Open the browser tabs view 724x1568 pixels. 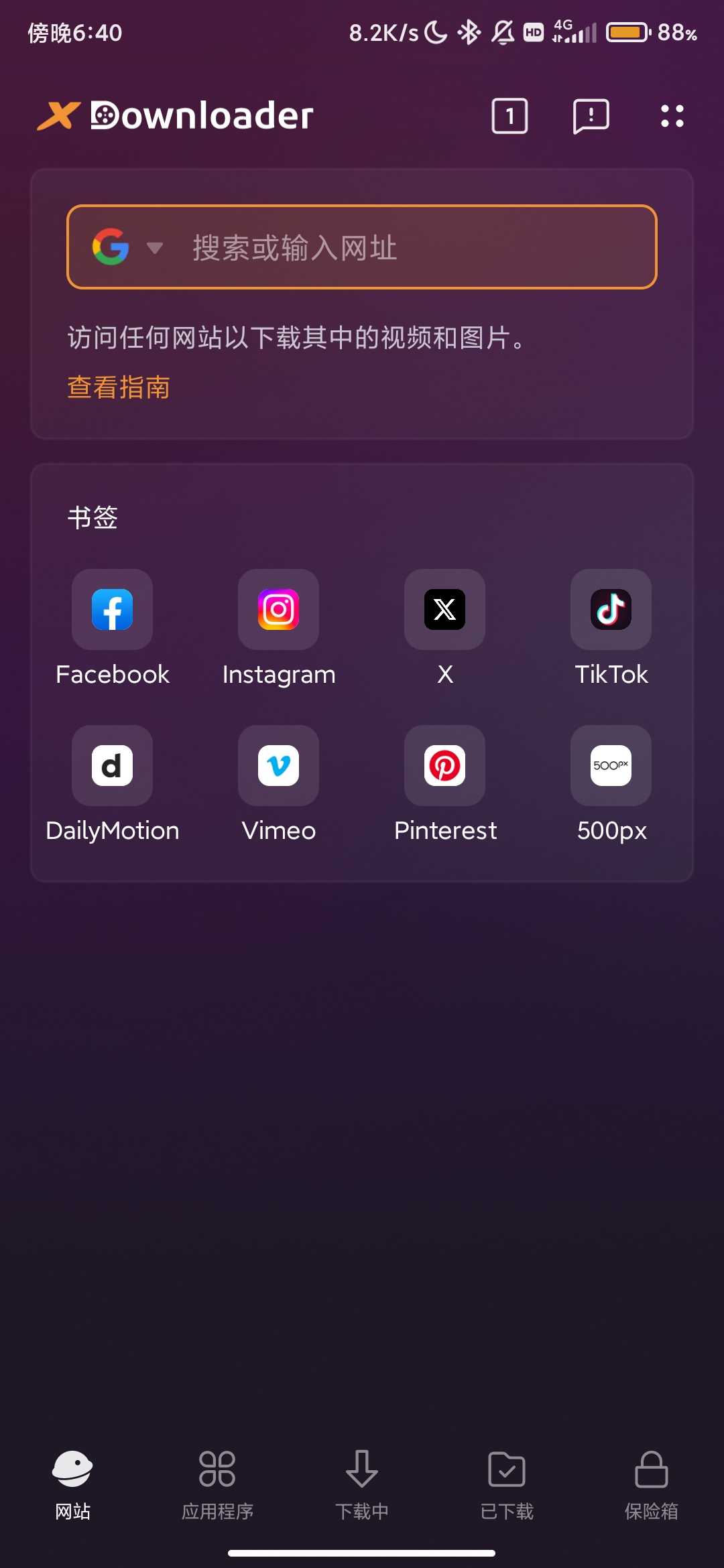point(509,115)
